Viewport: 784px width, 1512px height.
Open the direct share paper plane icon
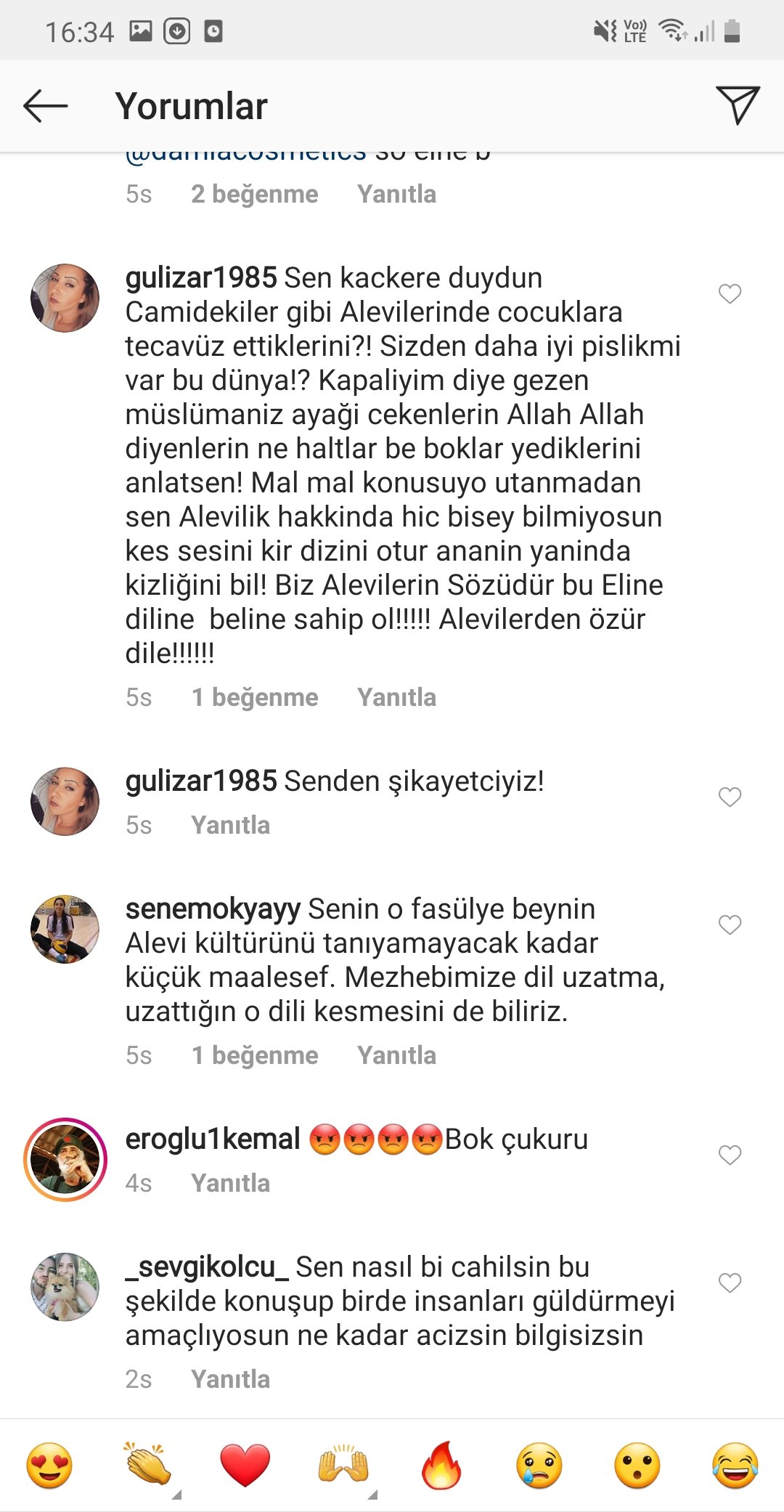click(738, 105)
